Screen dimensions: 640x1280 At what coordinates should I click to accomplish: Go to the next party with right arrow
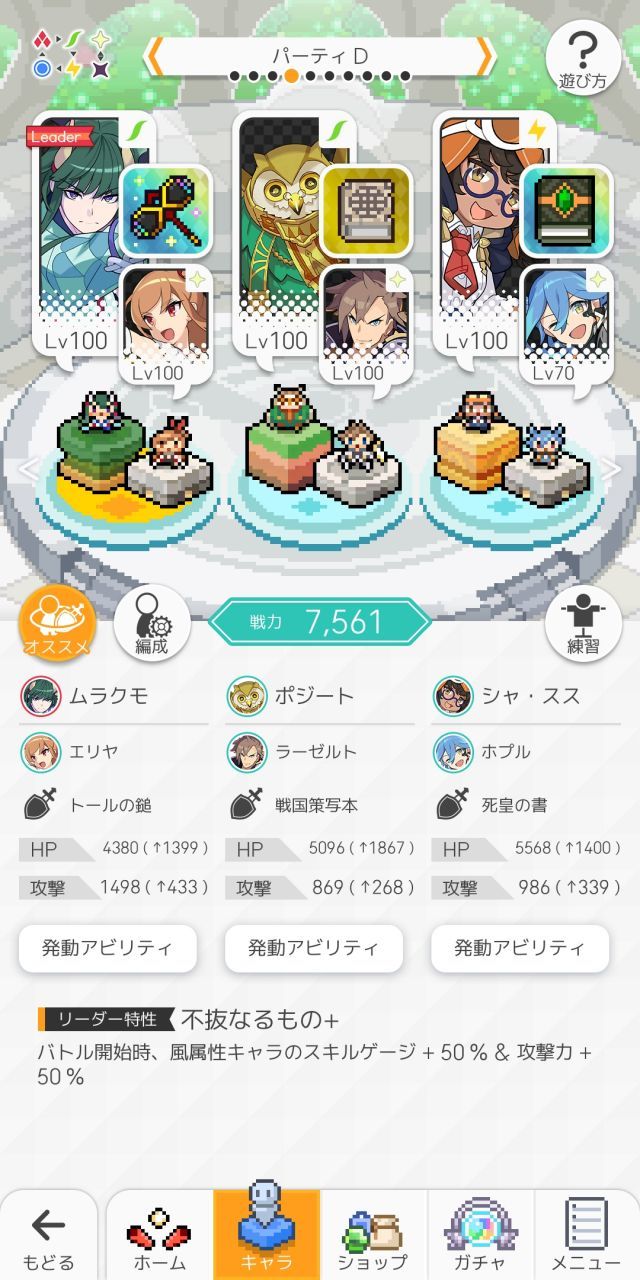485,57
